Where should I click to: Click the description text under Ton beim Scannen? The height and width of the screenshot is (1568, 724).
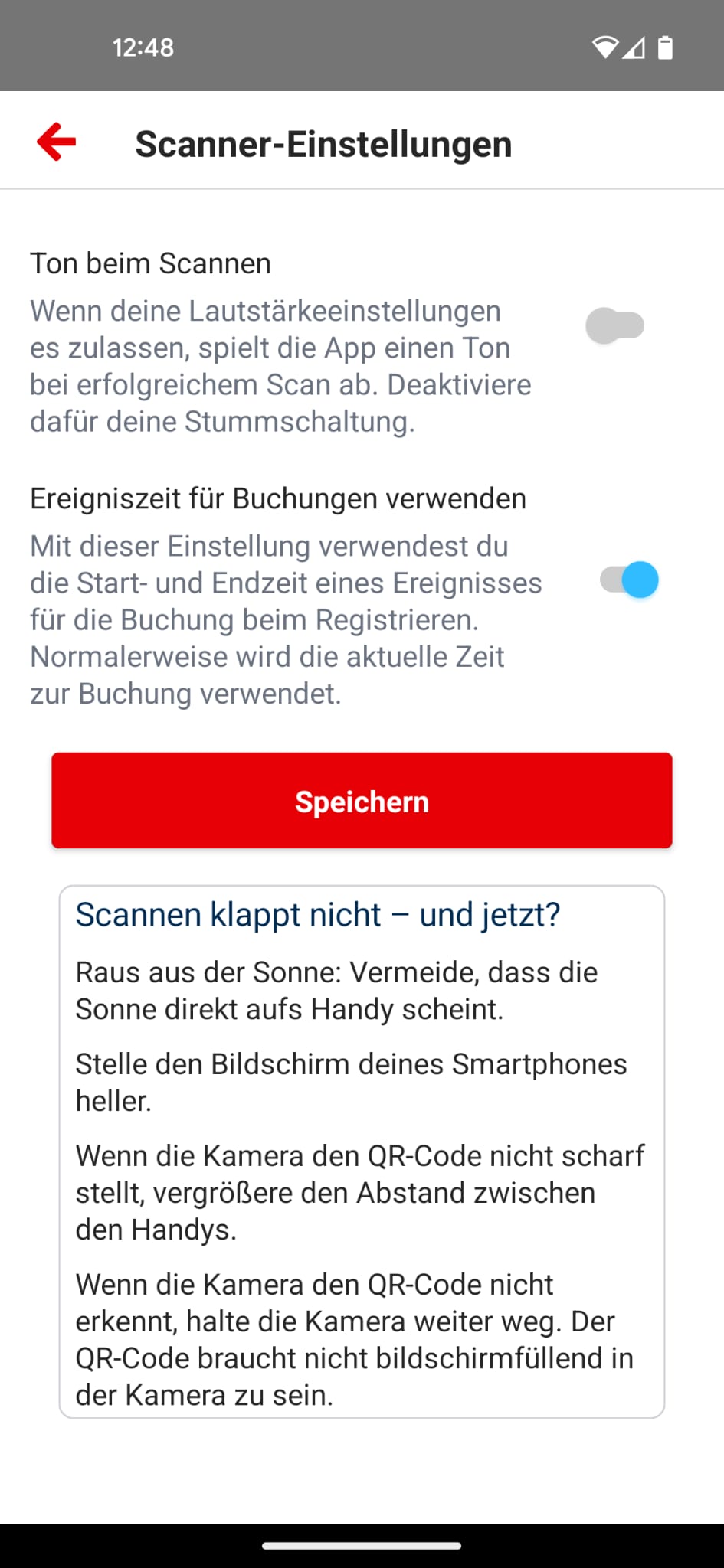[280, 366]
